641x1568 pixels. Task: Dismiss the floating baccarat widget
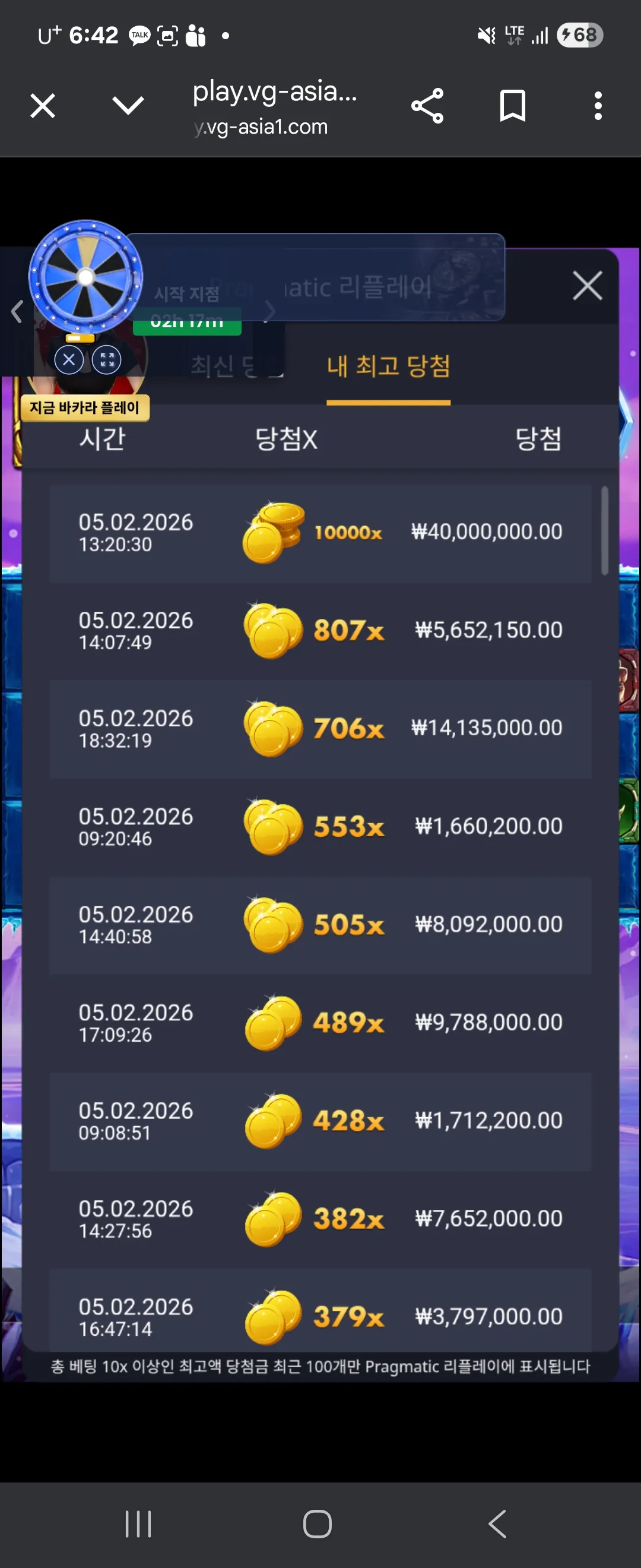[x=69, y=360]
